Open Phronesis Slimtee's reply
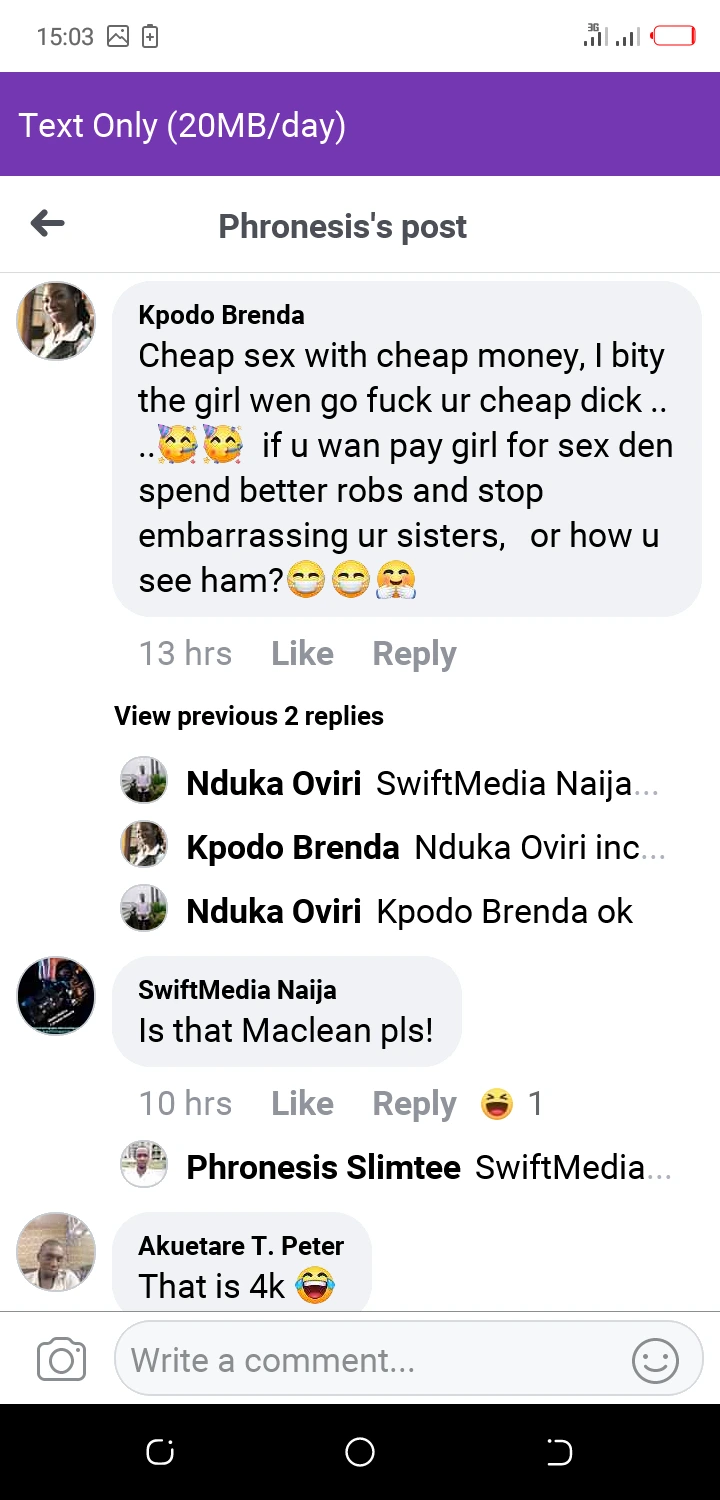 pos(428,1167)
